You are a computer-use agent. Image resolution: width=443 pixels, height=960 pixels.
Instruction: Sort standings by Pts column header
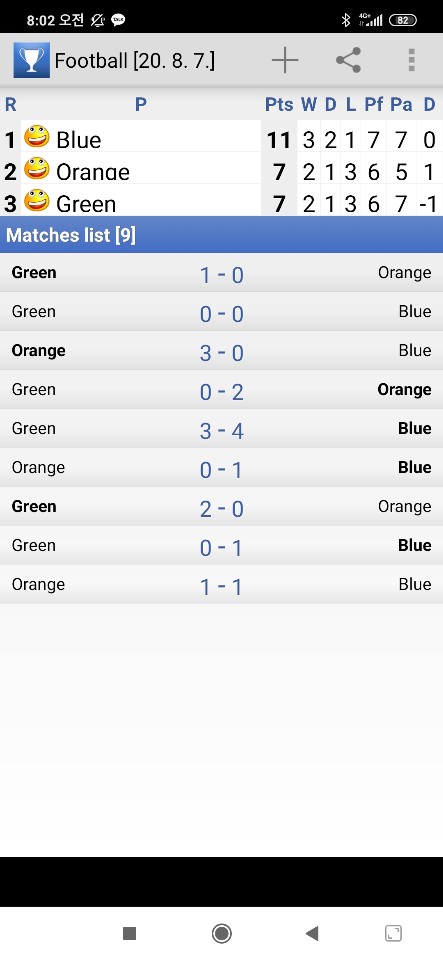pyautogui.click(x=279, y=105)
